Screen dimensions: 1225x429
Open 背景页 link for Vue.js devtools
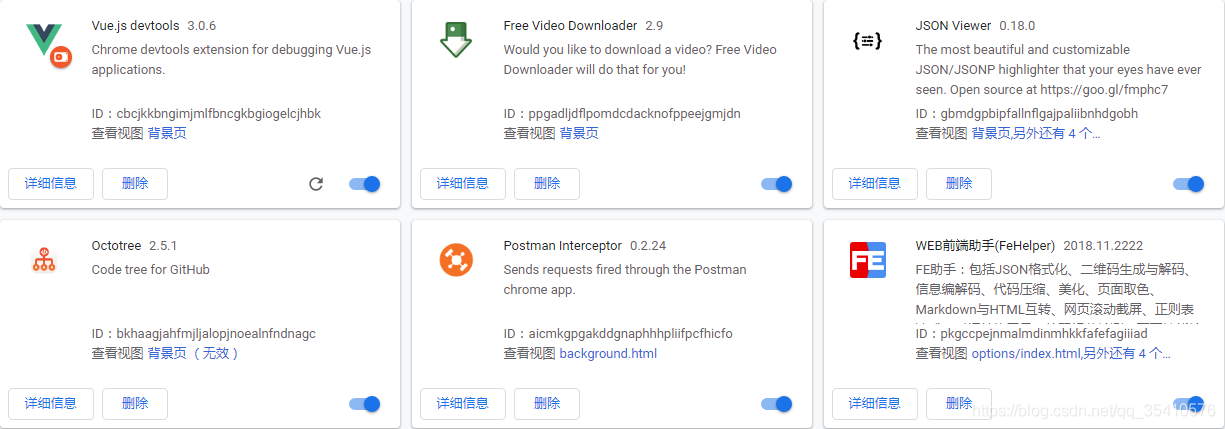click(167, 133)
